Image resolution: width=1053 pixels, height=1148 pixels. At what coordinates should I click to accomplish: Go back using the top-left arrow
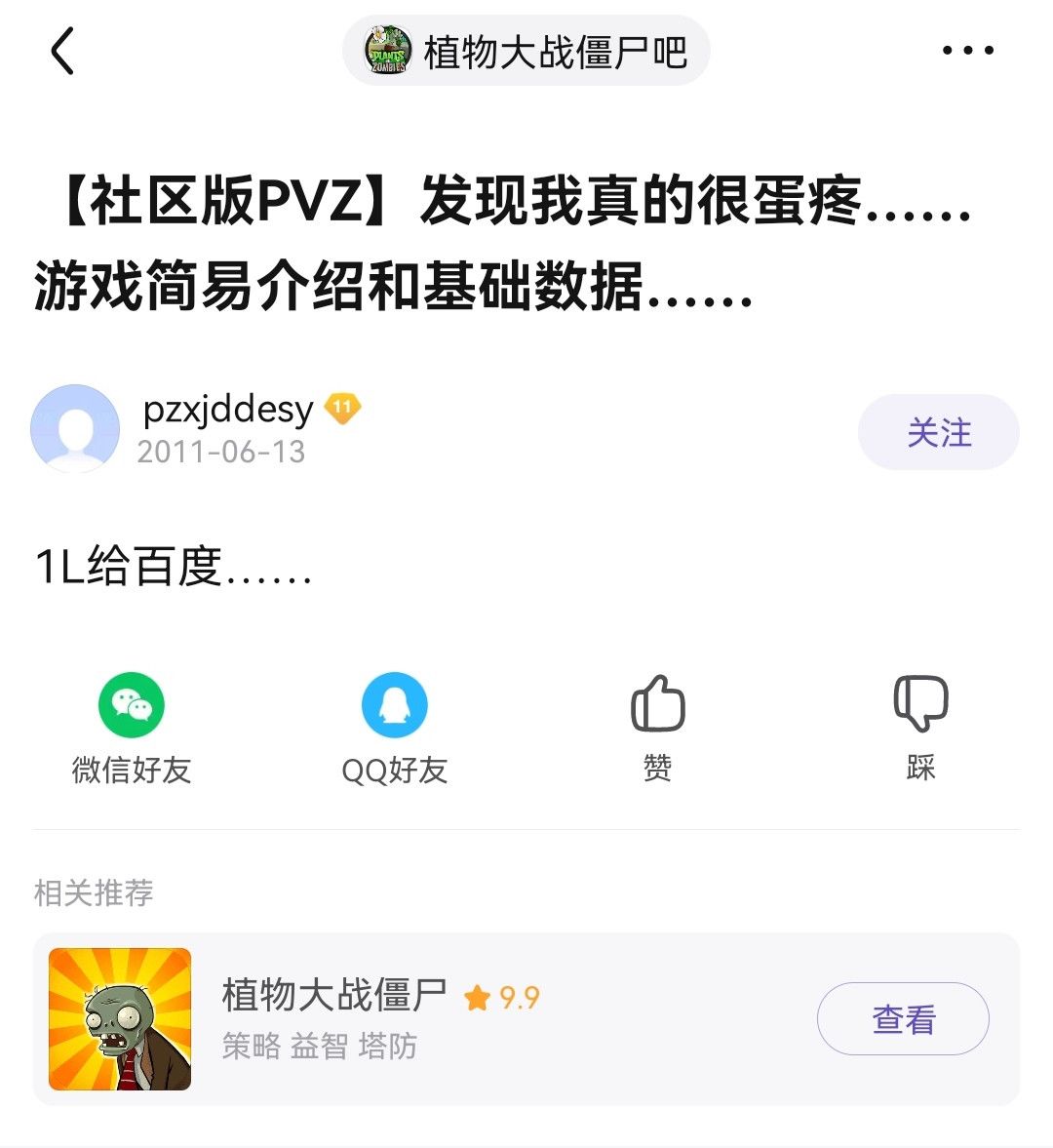[x=62, y=51]
